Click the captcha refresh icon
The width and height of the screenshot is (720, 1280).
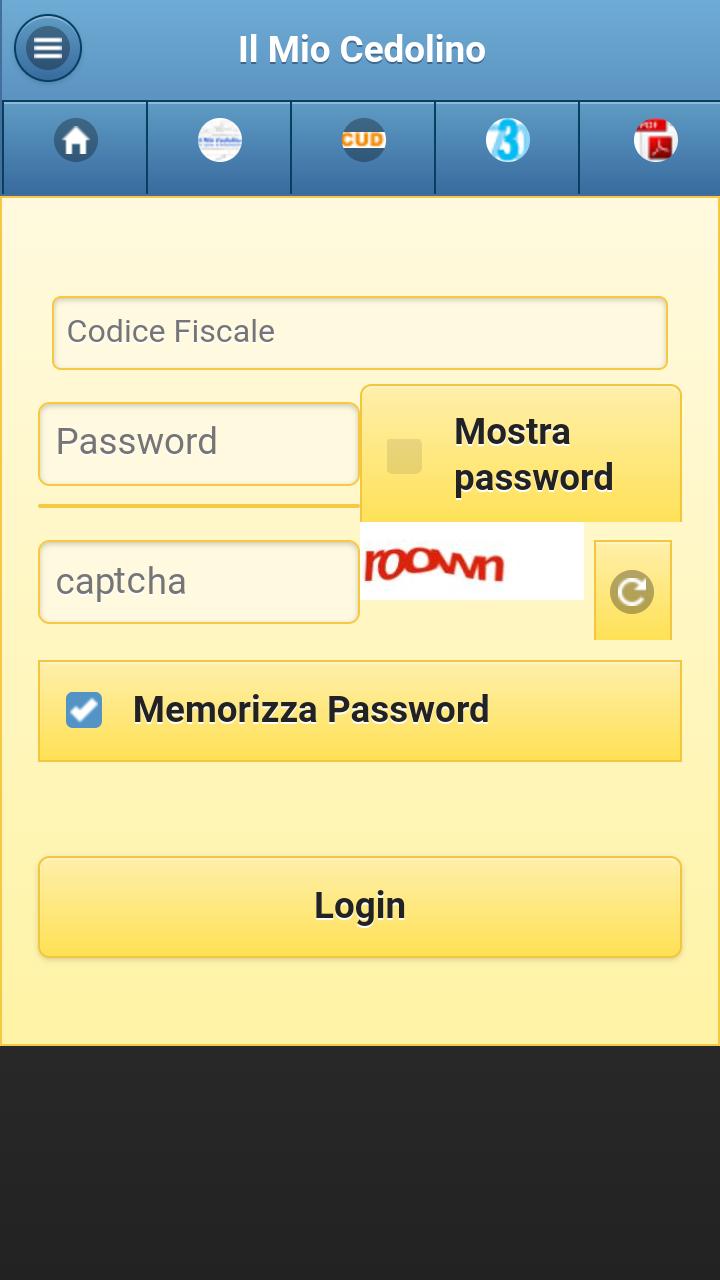(x=632, y=590)
